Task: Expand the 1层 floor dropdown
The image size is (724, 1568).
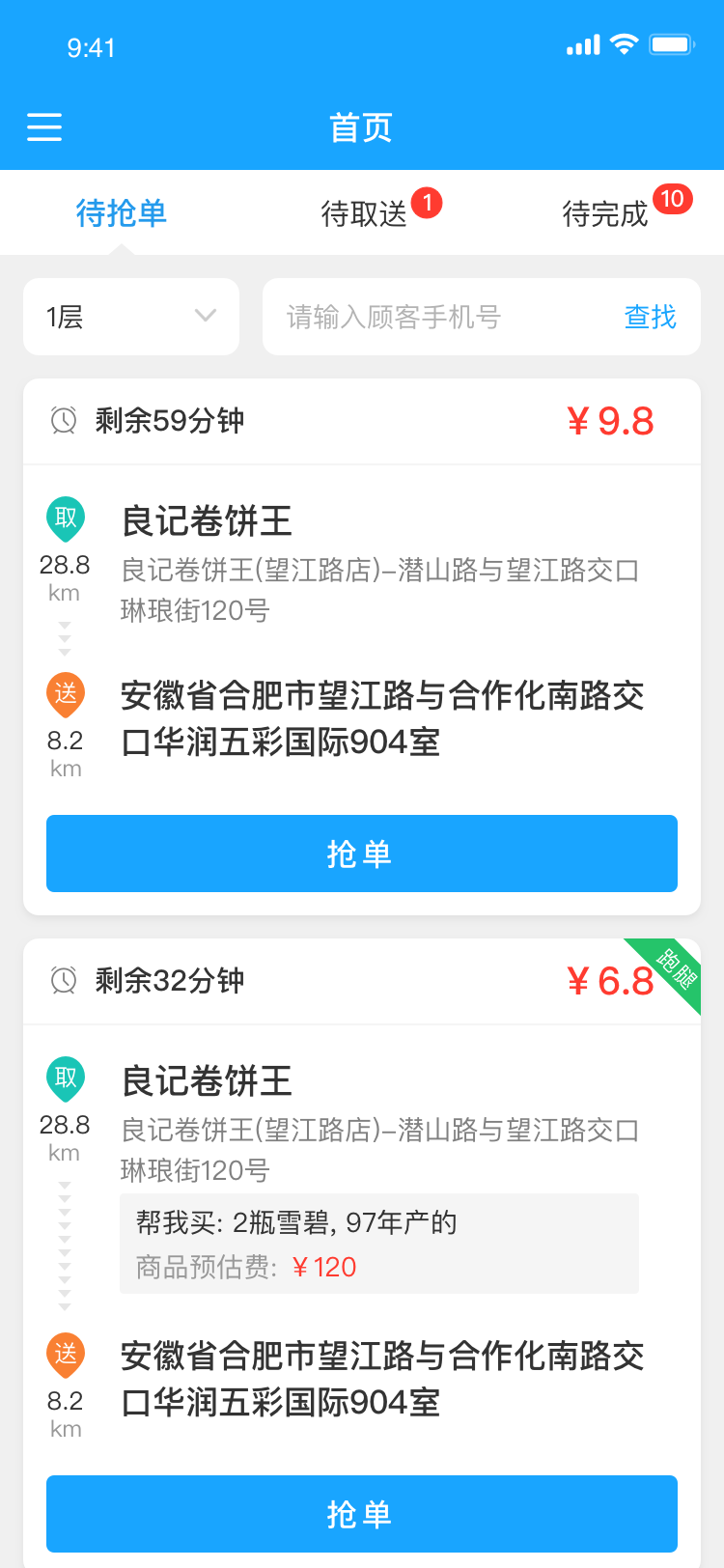Action: tap(131, 317)
